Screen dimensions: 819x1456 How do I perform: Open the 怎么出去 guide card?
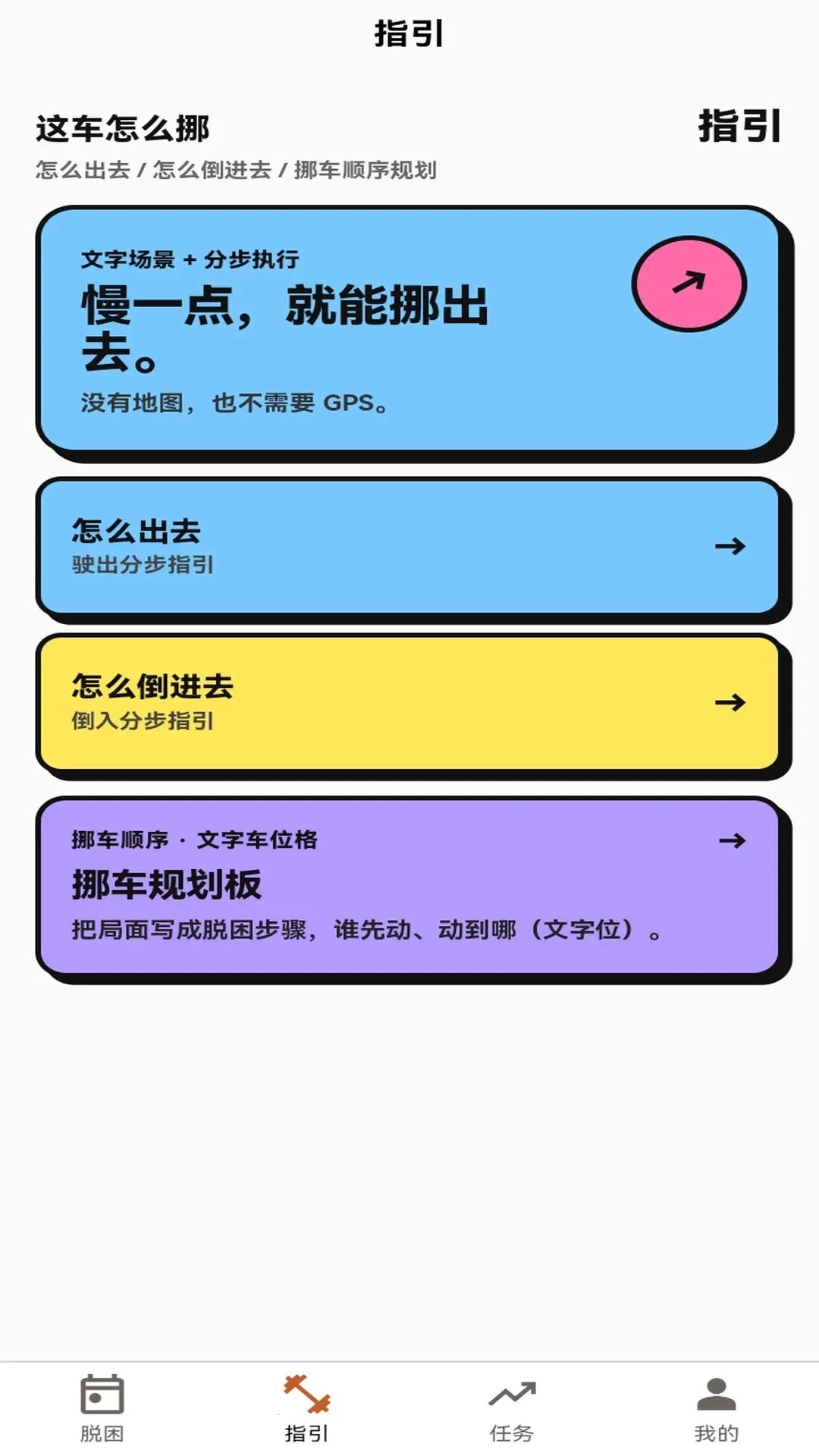point(409,546)
